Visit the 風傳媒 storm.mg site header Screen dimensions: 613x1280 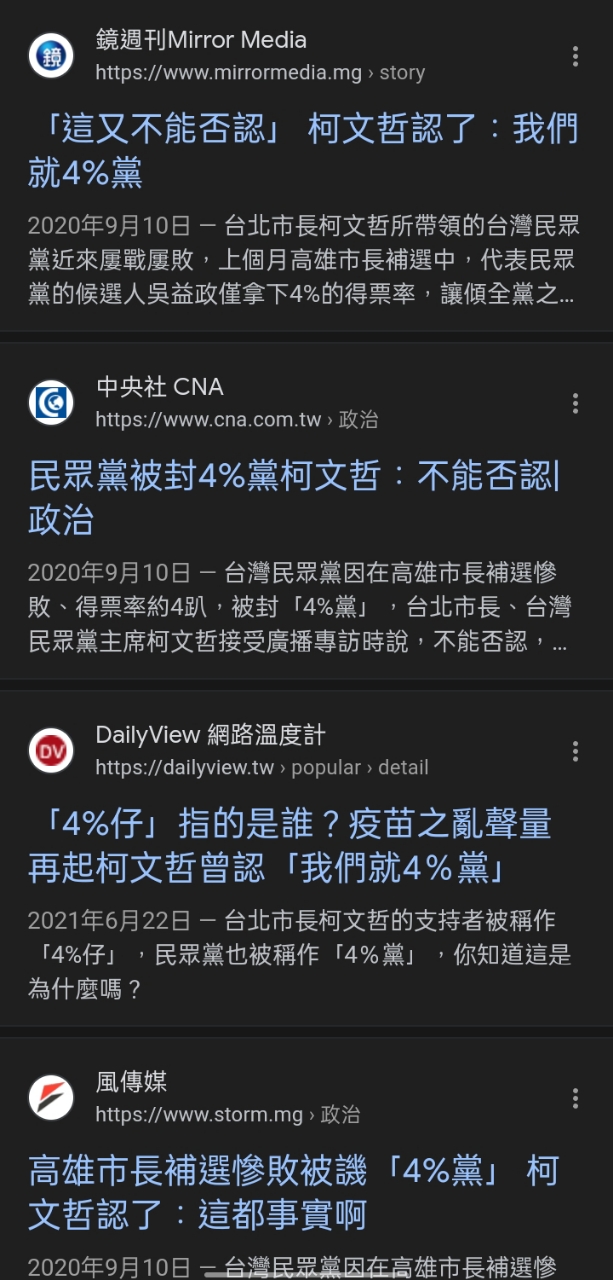point(194,1098)
